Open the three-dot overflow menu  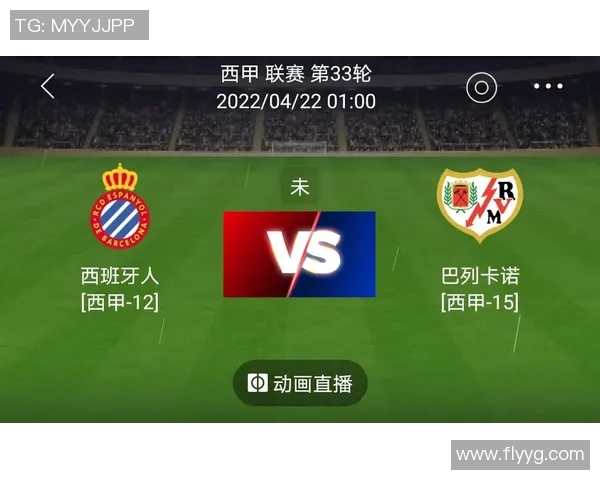(x=548, y=87)
